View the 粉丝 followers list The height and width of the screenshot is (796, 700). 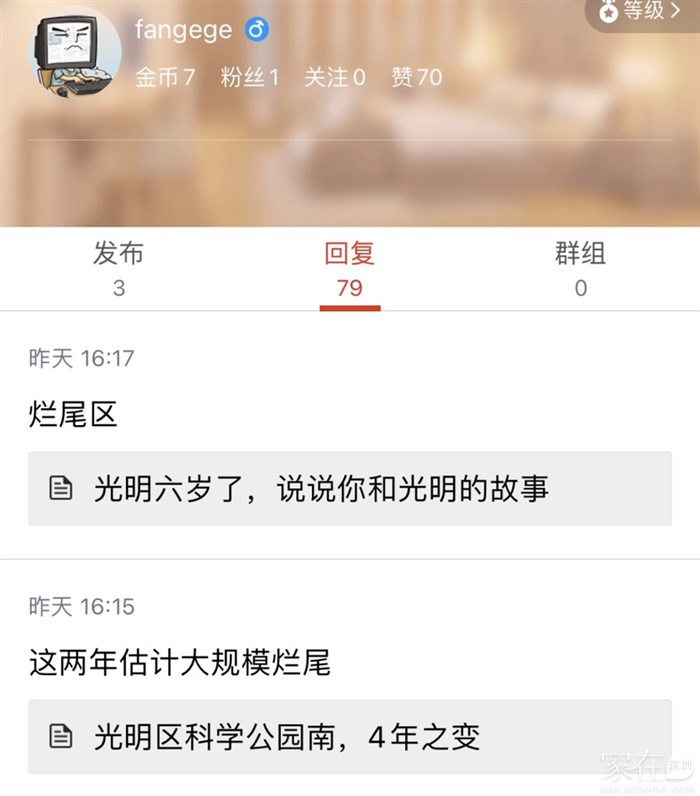point(249,77)
